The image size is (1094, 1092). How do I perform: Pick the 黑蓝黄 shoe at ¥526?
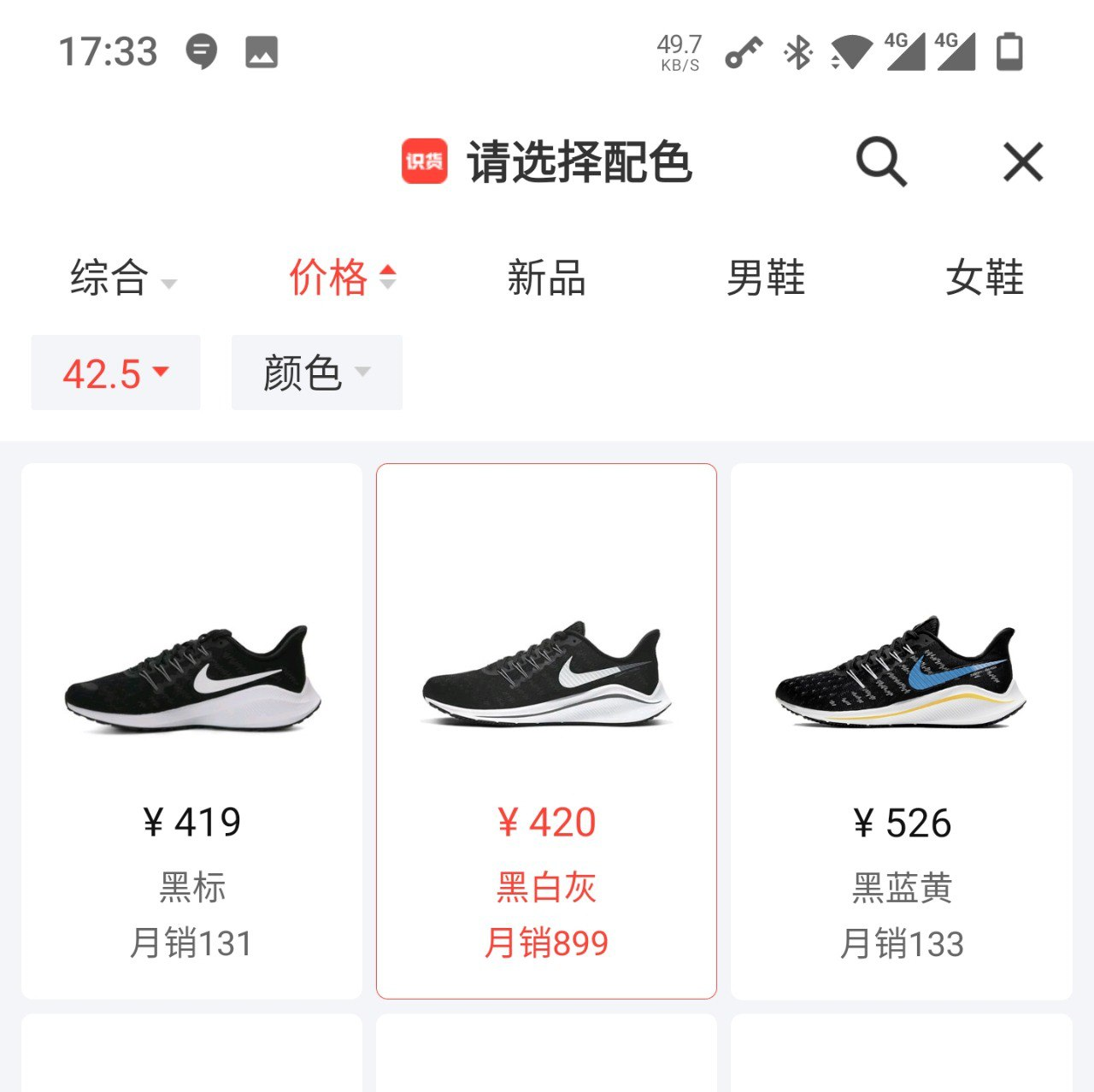tap(901, 731)
